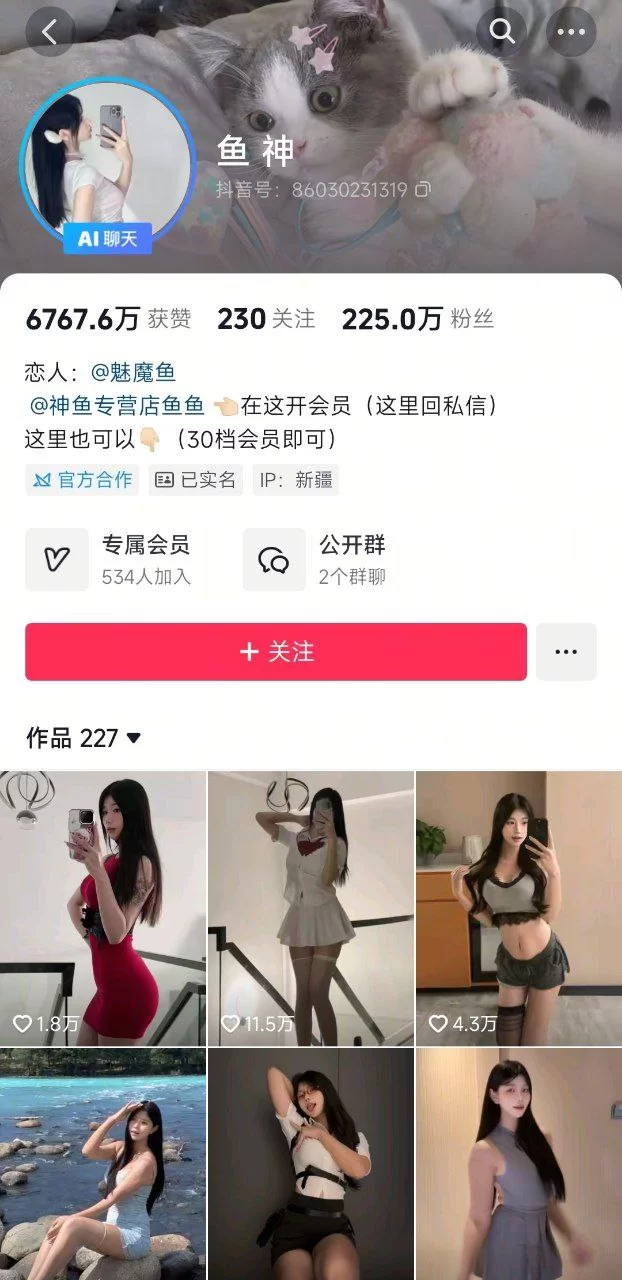622x1280 pixels.
Task: View the 230 关注 following list
Action: (x=266, y=319)
